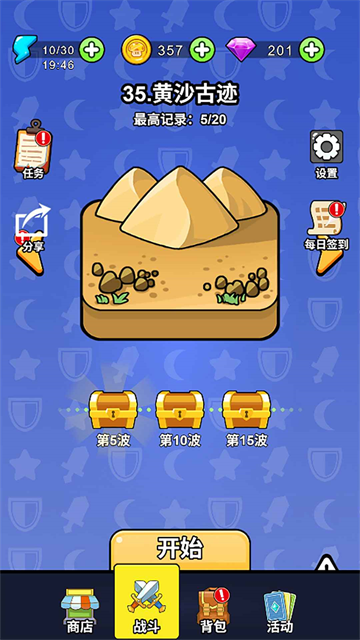
Task: Open the 第10波 treasure chest
Action: tap(180, 409)
